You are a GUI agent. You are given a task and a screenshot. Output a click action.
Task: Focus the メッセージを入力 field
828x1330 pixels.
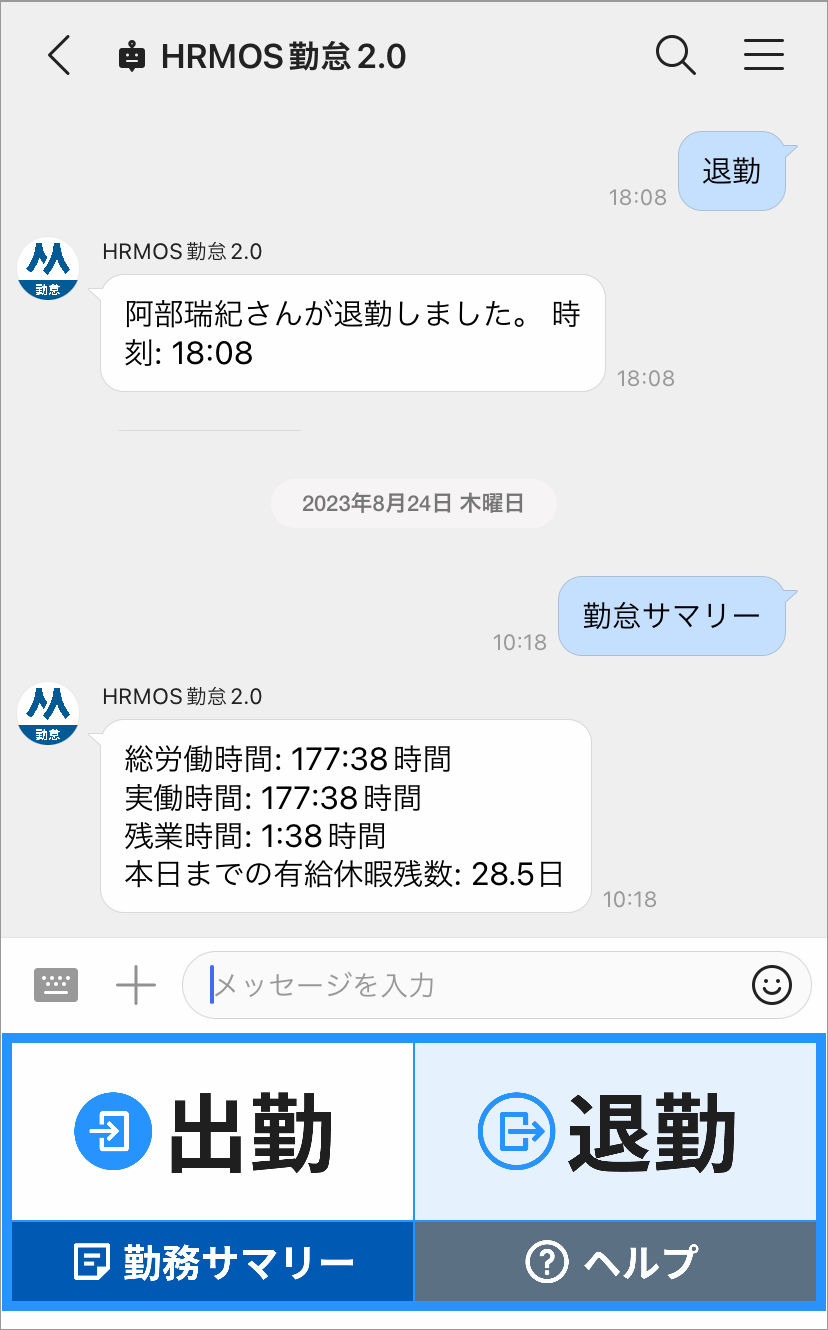coord(470,985)
